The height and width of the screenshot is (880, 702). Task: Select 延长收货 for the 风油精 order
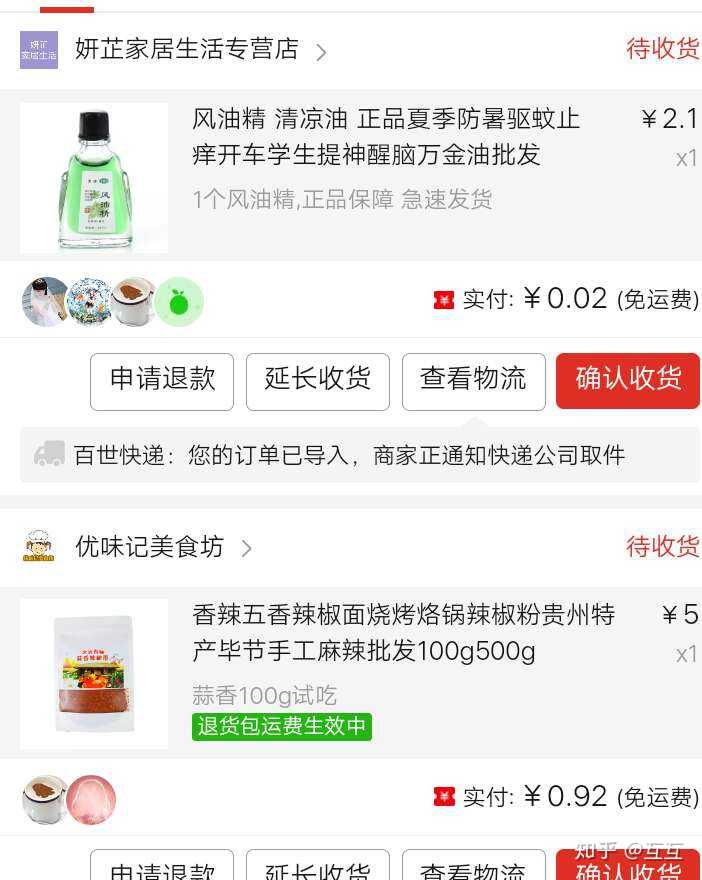(317, 381)
